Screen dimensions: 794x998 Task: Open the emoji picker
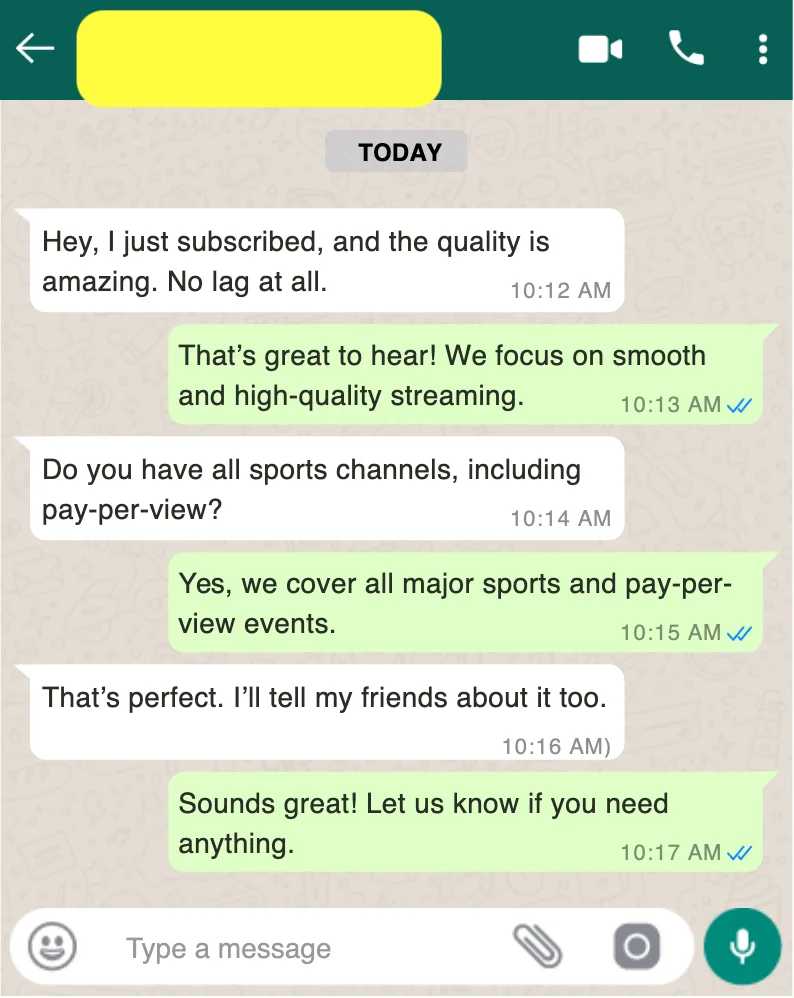pyautogui.click(x=51, y=946)
